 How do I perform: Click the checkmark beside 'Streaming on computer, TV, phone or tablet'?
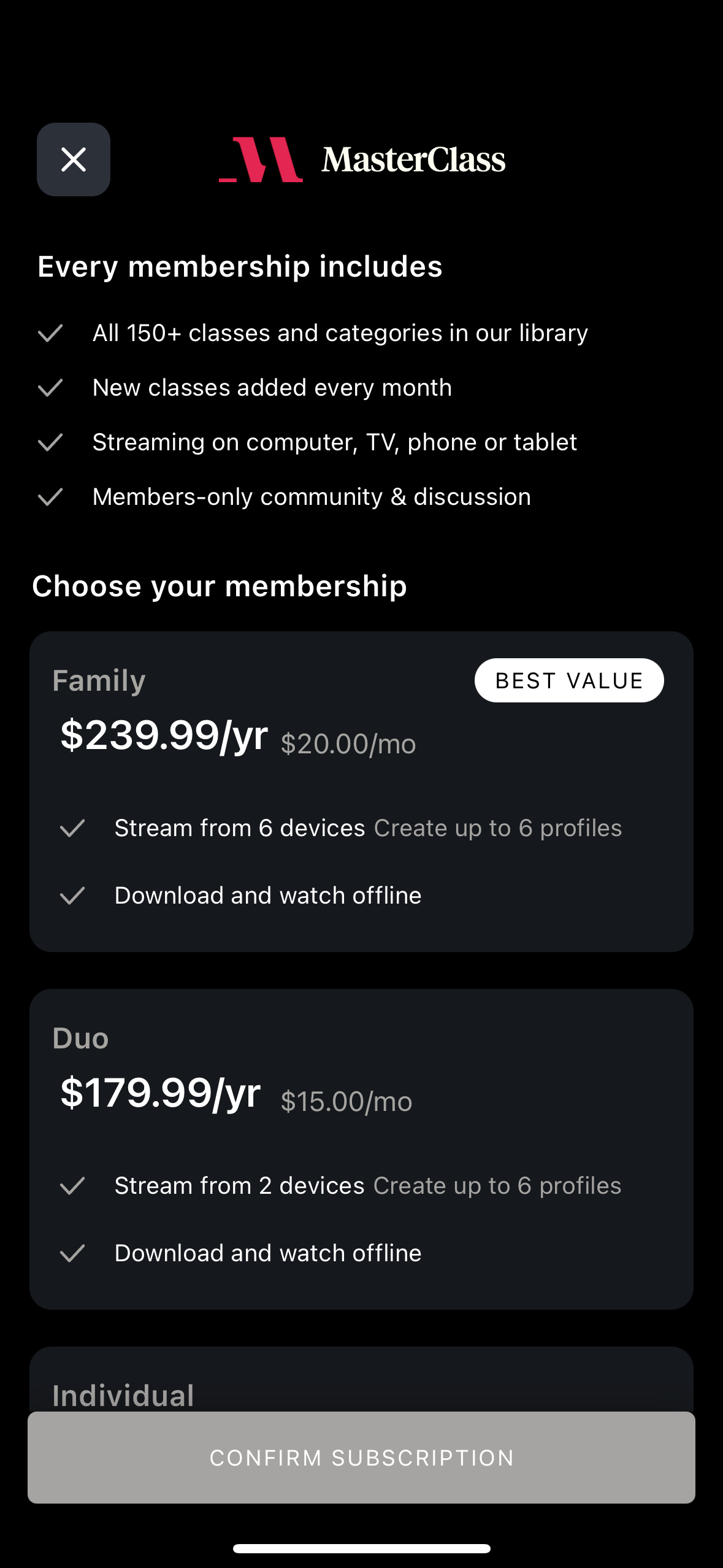click(x=51, y=442)
